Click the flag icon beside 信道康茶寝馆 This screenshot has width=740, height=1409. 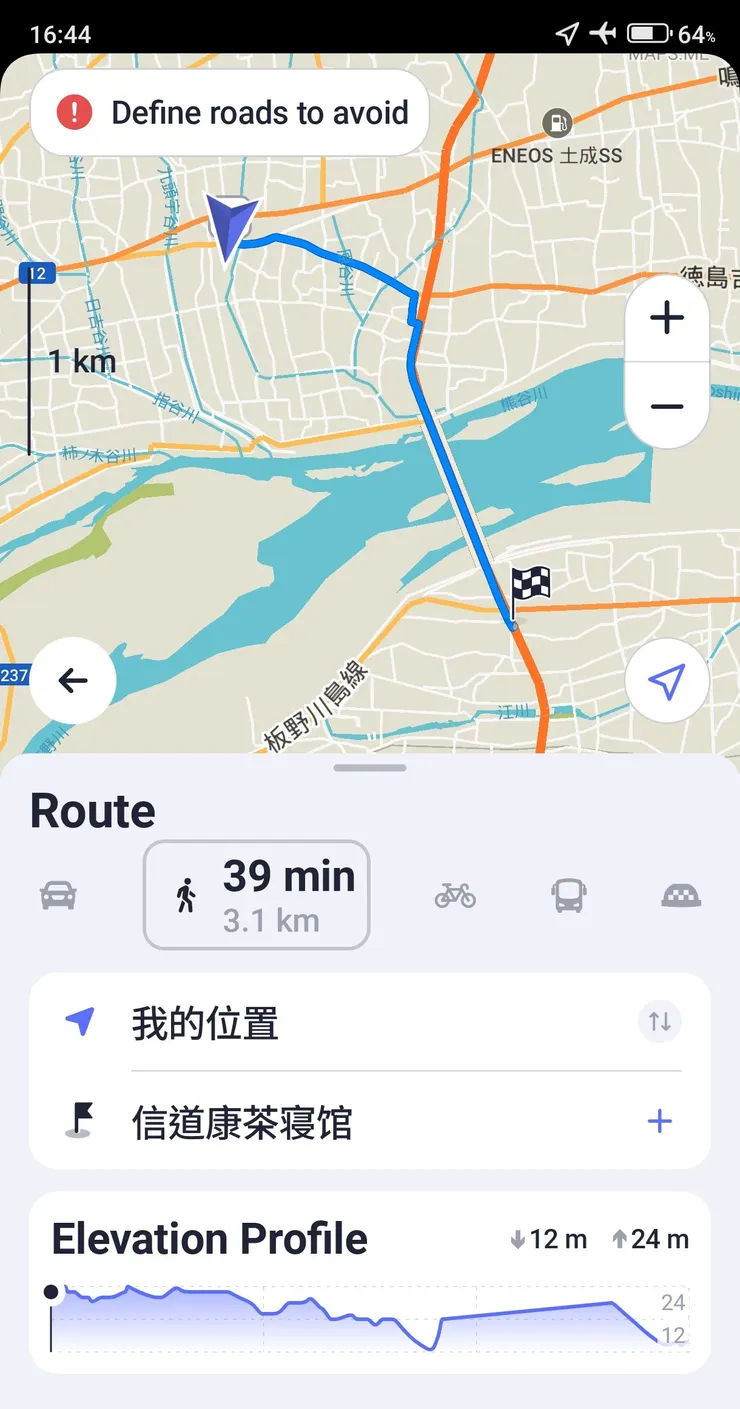tap(78, 1122)
